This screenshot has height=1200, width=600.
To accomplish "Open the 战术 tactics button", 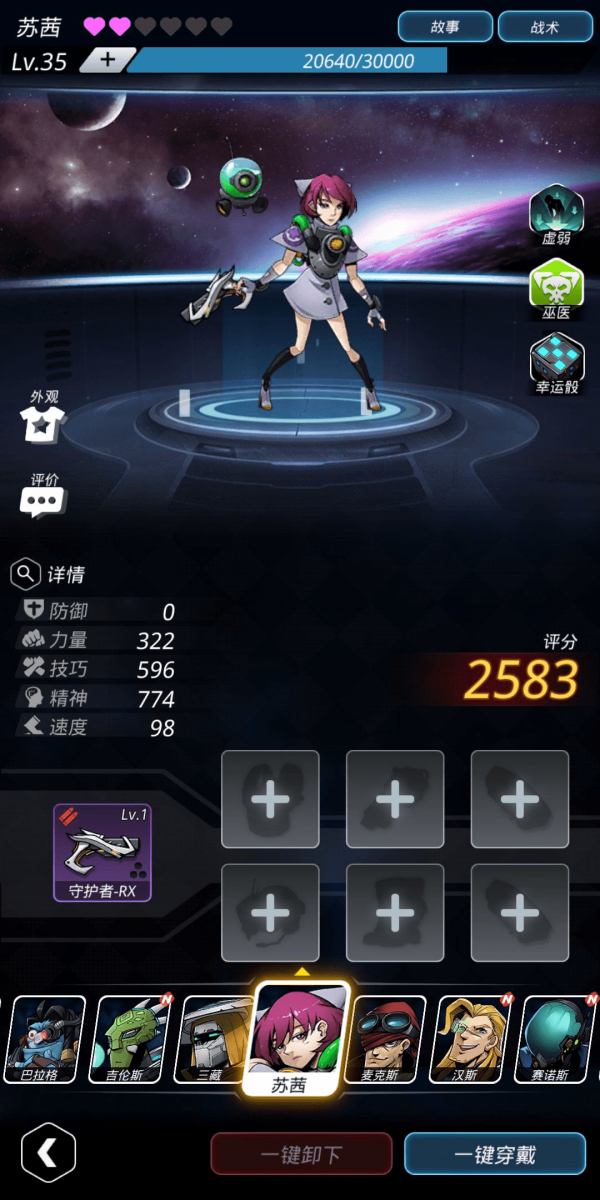I will (544, 27).
